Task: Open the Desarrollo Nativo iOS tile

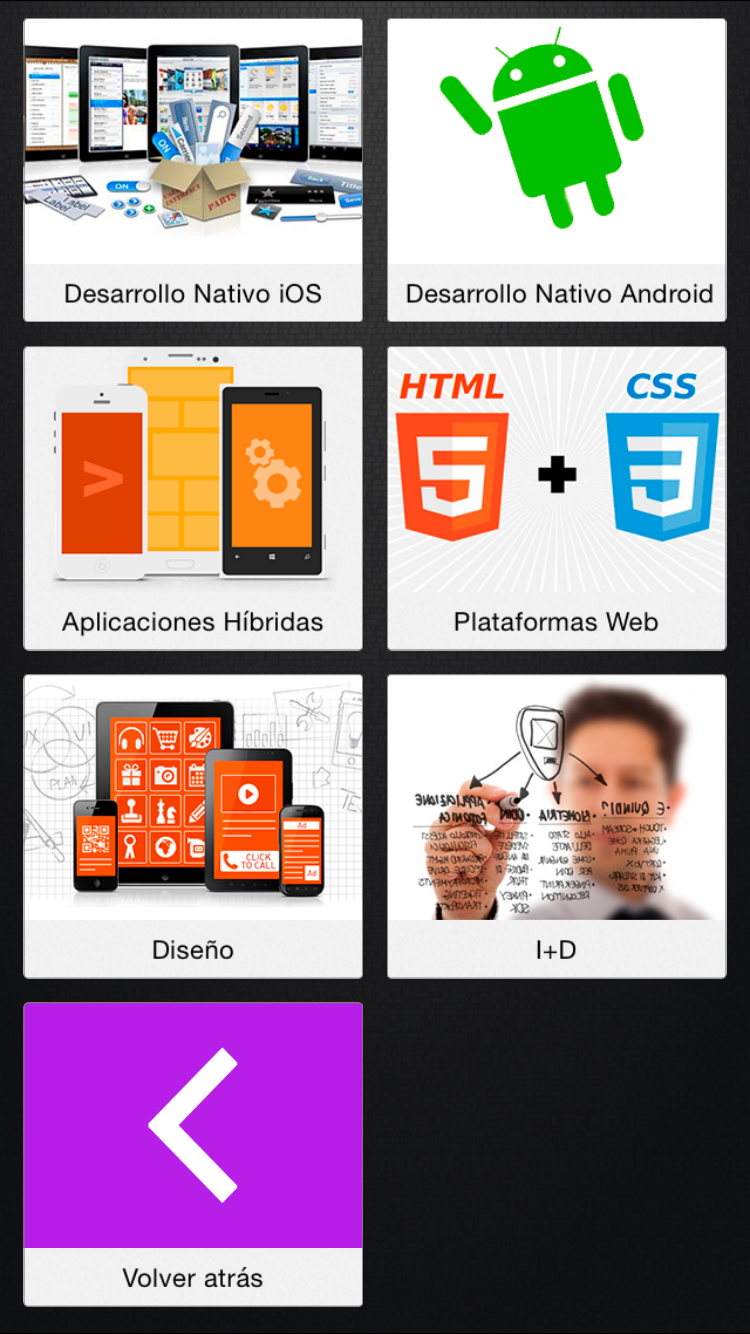Action: (x=193, y=170)
